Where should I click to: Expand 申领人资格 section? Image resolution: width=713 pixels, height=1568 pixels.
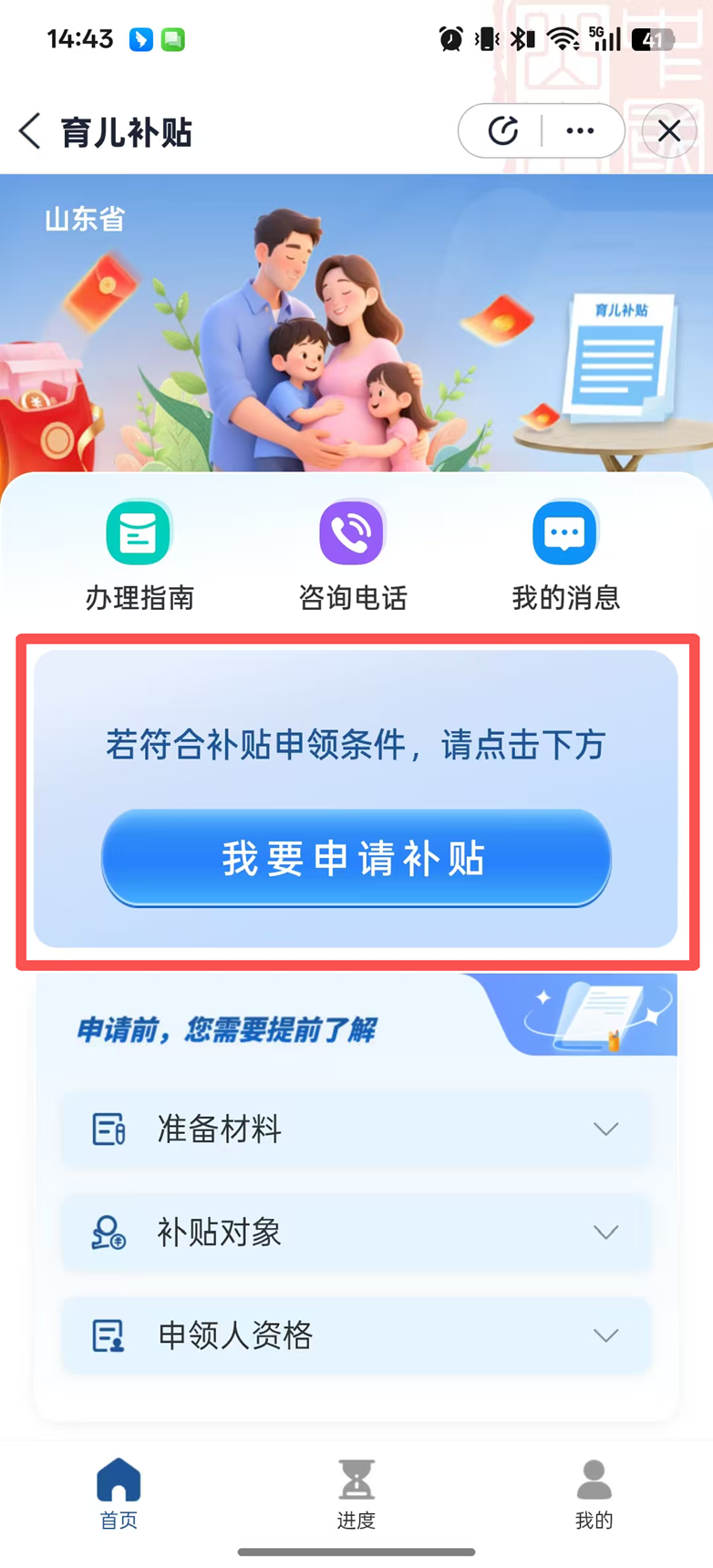coord(356,1336)
